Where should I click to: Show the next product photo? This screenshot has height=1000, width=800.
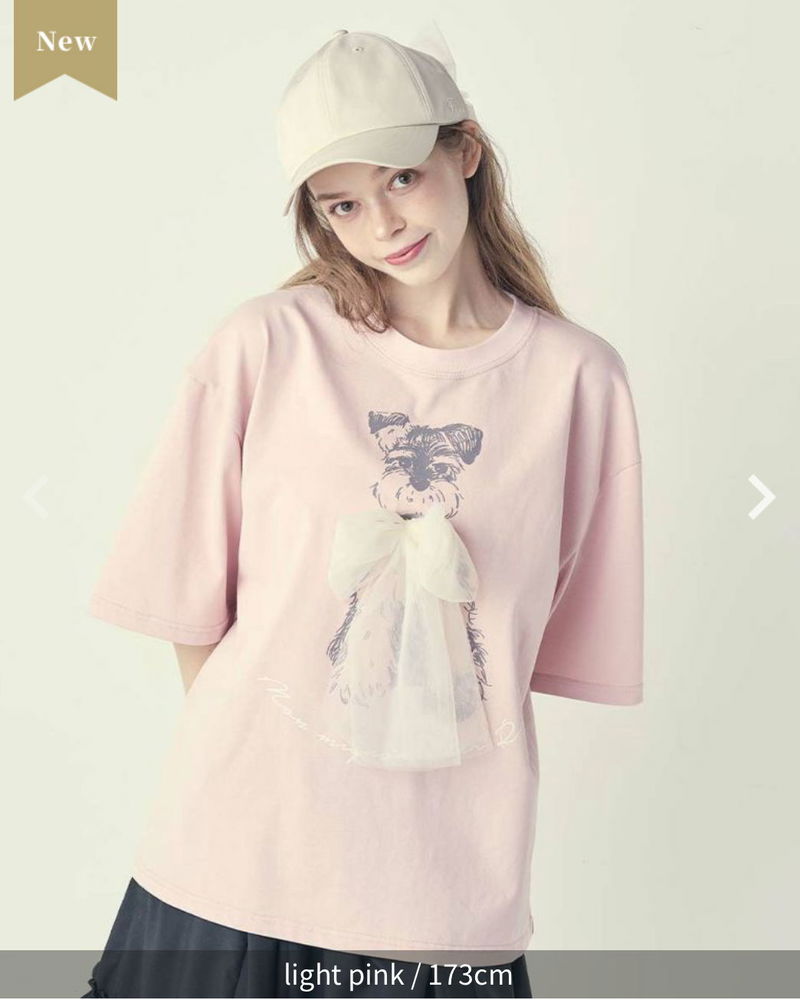coord(762,497)
